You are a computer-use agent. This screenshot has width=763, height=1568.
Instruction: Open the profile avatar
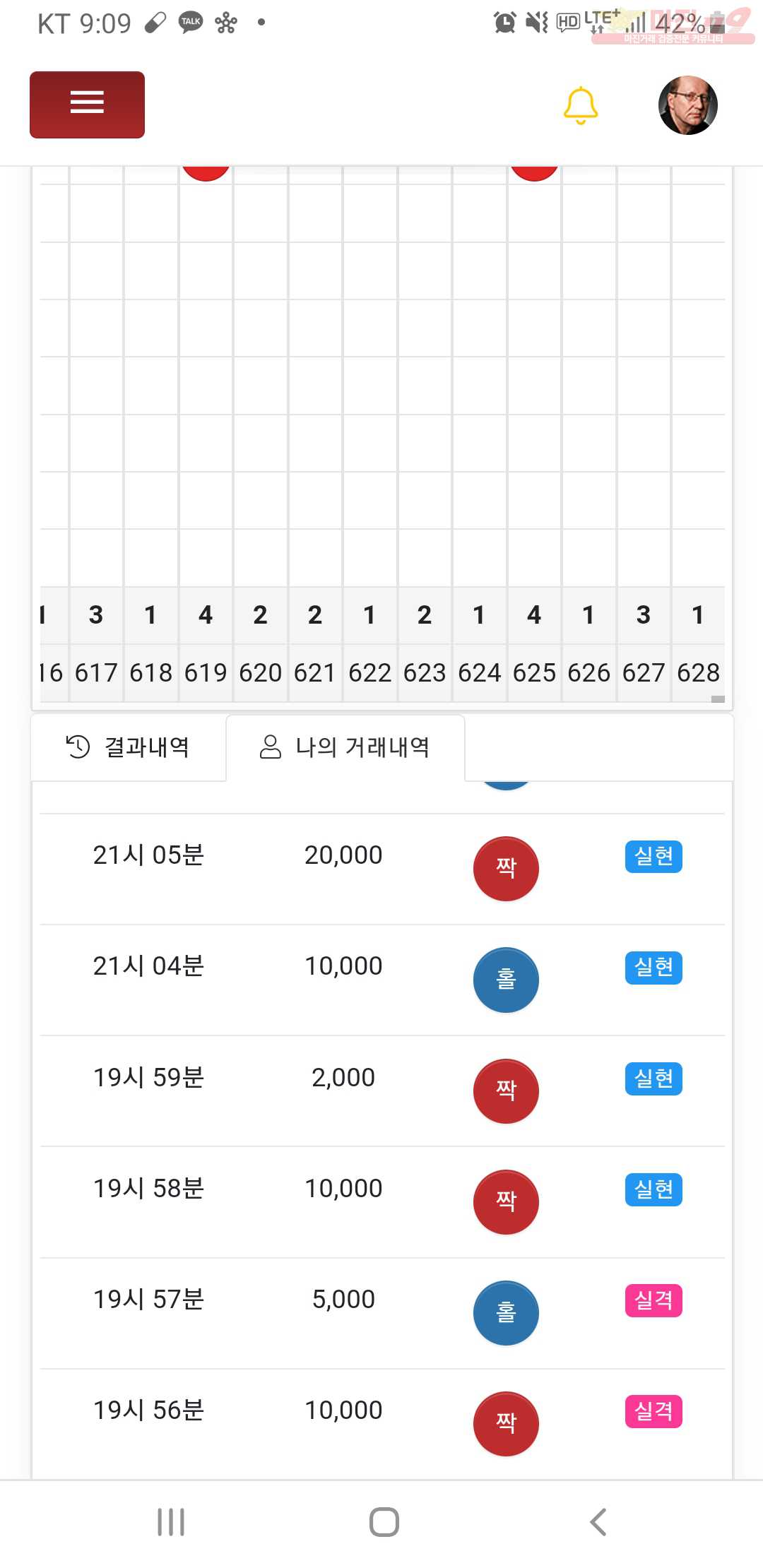point(687,105)
